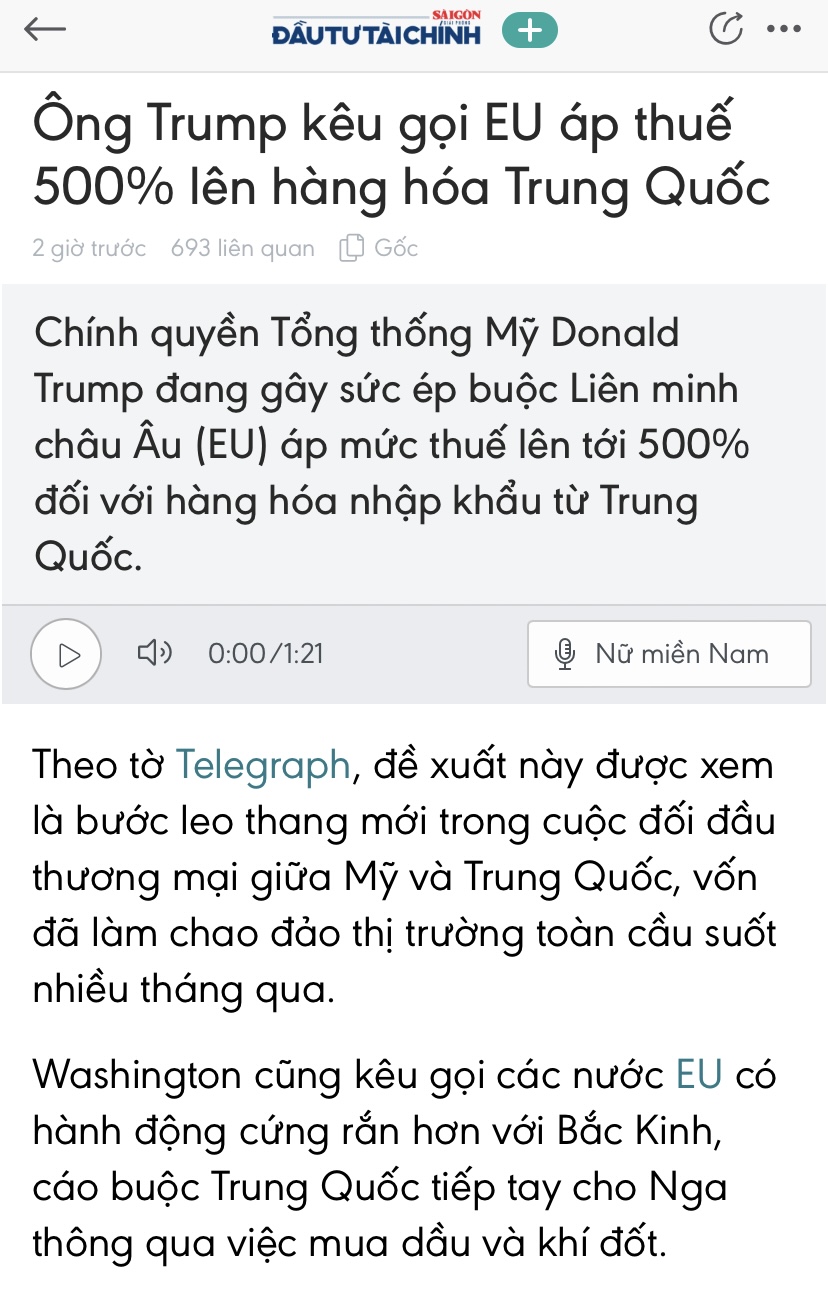Viewport: 828px width, 1294px height.
Task: Change the Nữ miền Nam reading voice
Action: click(x=669, y=654)
